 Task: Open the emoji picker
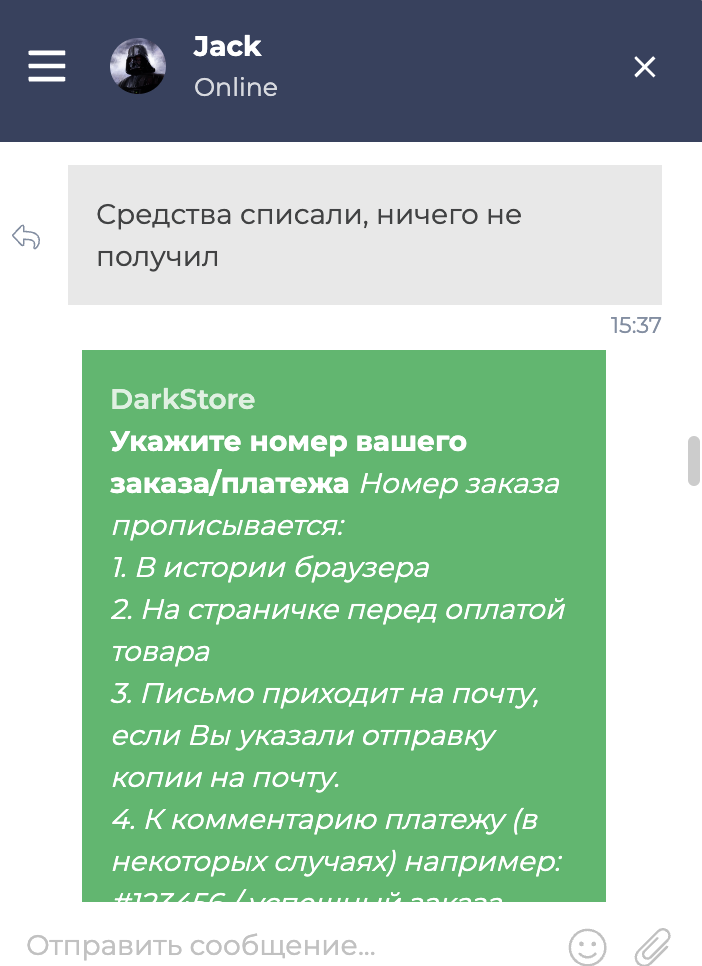point(587,946)
